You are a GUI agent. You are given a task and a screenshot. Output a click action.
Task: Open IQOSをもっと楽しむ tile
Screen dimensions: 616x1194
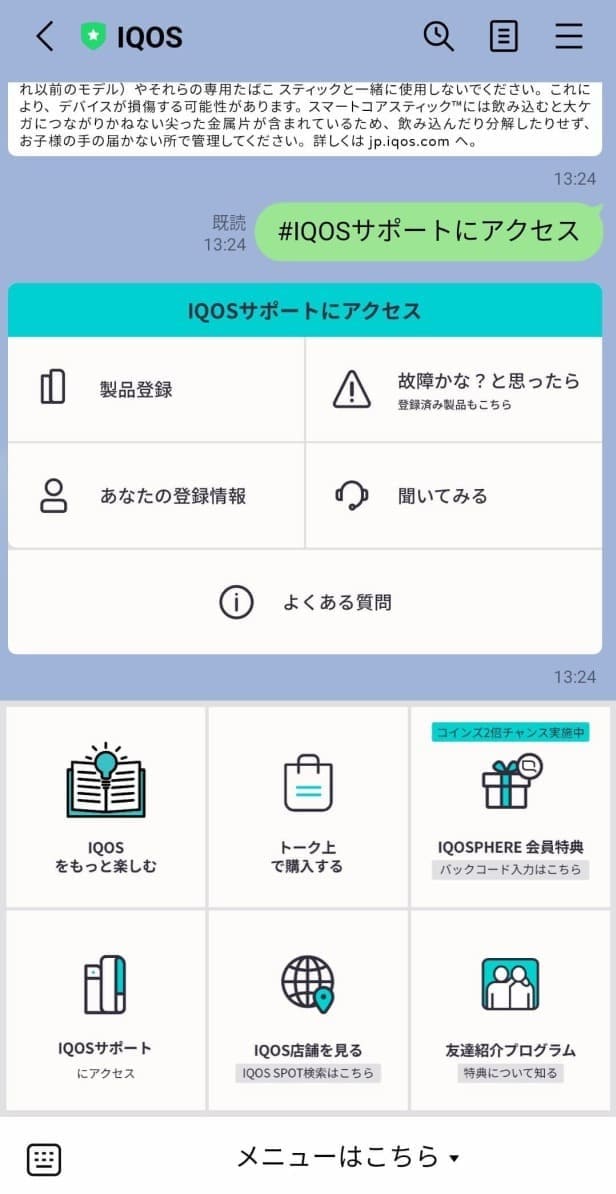coord(106,807)
